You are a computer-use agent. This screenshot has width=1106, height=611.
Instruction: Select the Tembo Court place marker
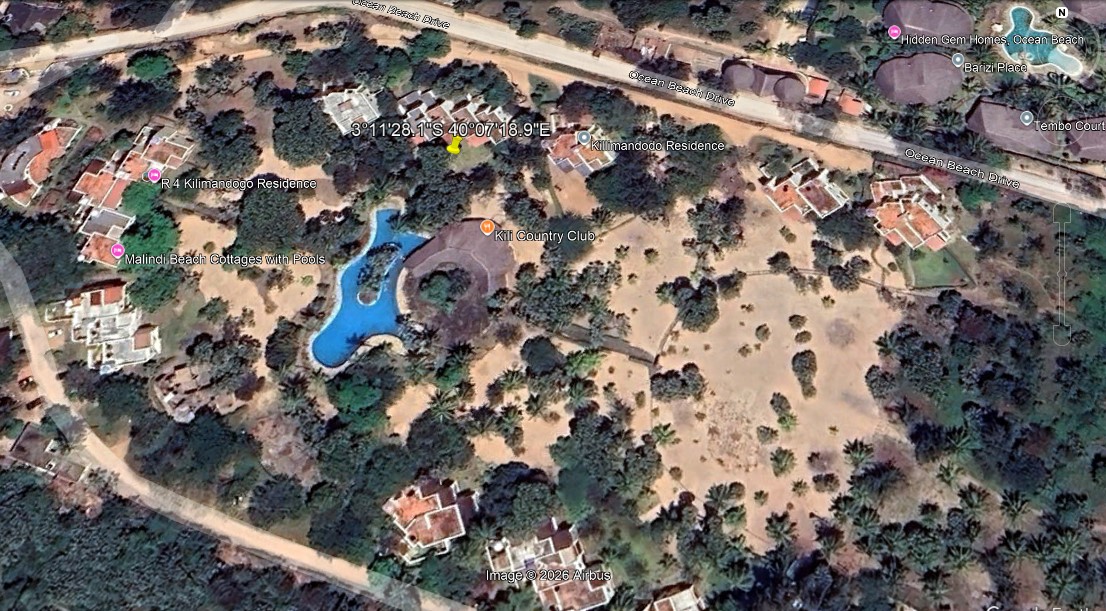pyautogui.click(x=1026, y=118)
